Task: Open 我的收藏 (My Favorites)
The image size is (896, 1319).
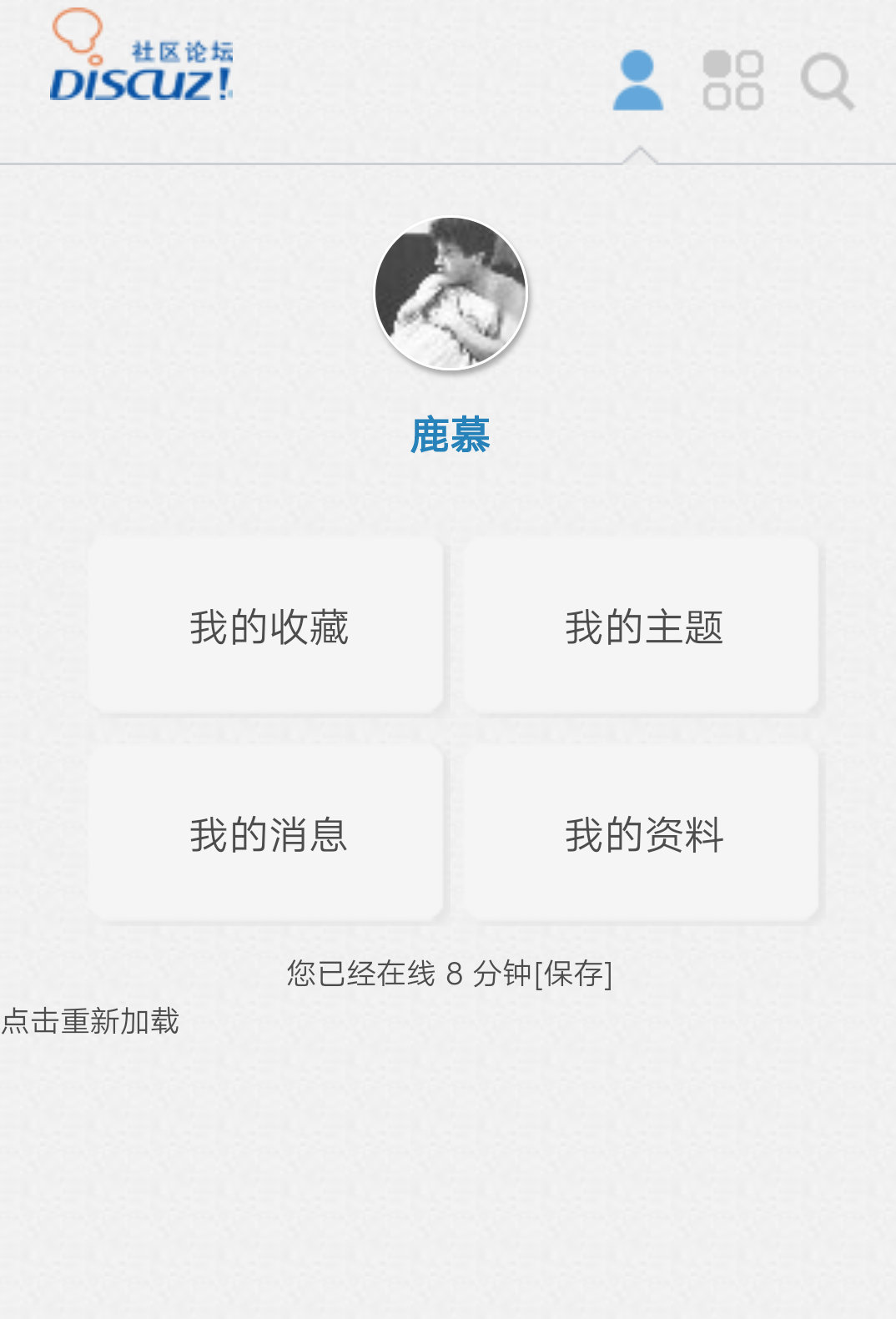Action: click(x=269, y=627)
